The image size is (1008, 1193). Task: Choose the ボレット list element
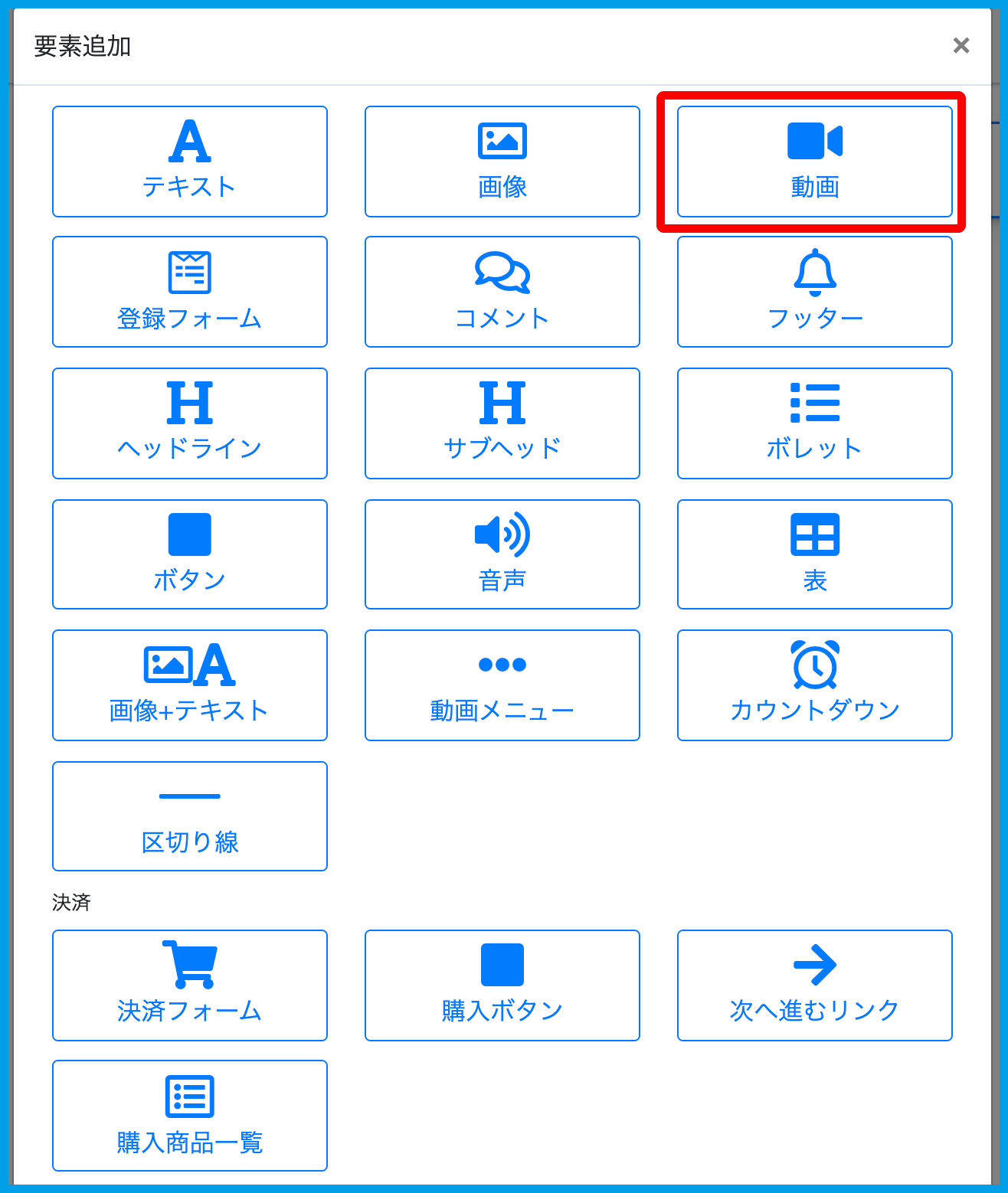pyautogui.click(x=814, y=423)
